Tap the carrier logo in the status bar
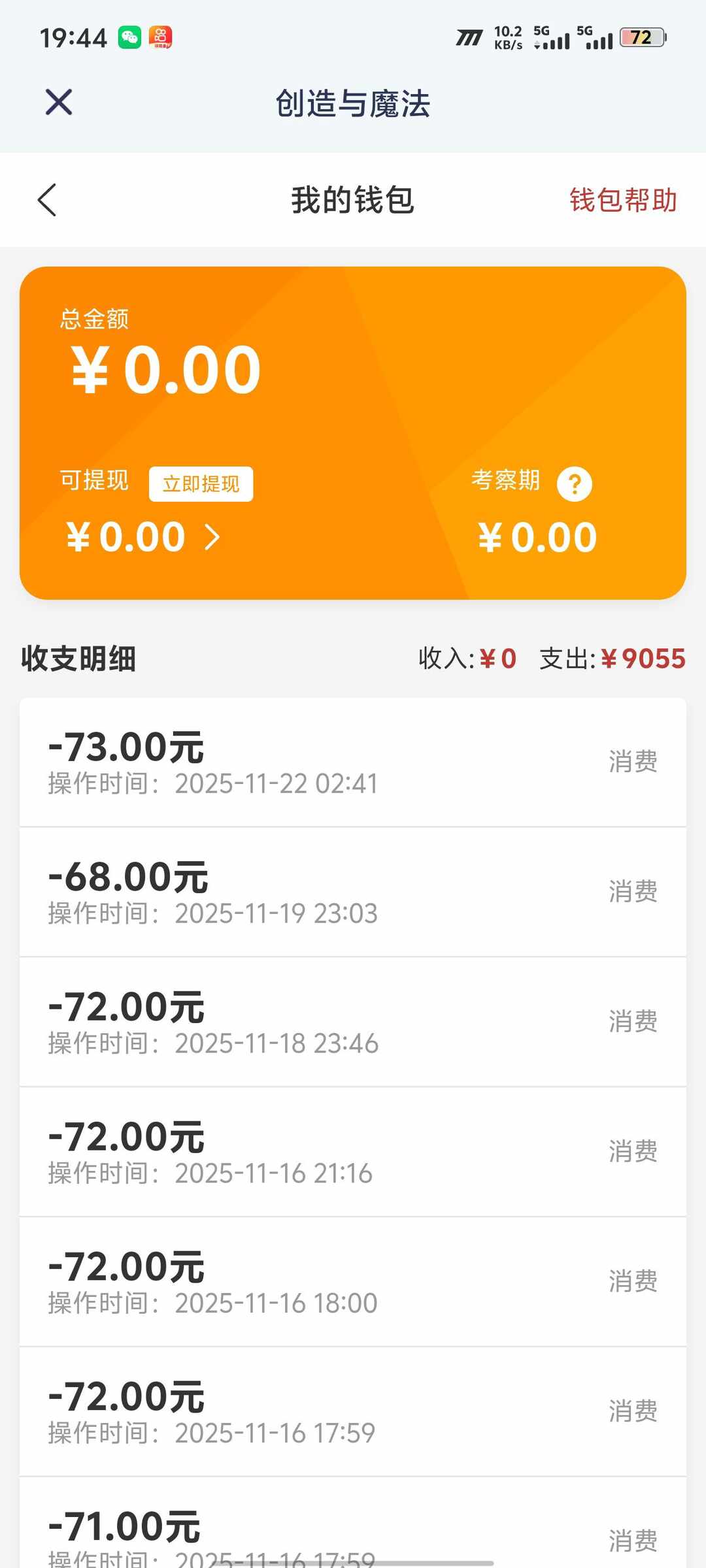 (468, 37)
